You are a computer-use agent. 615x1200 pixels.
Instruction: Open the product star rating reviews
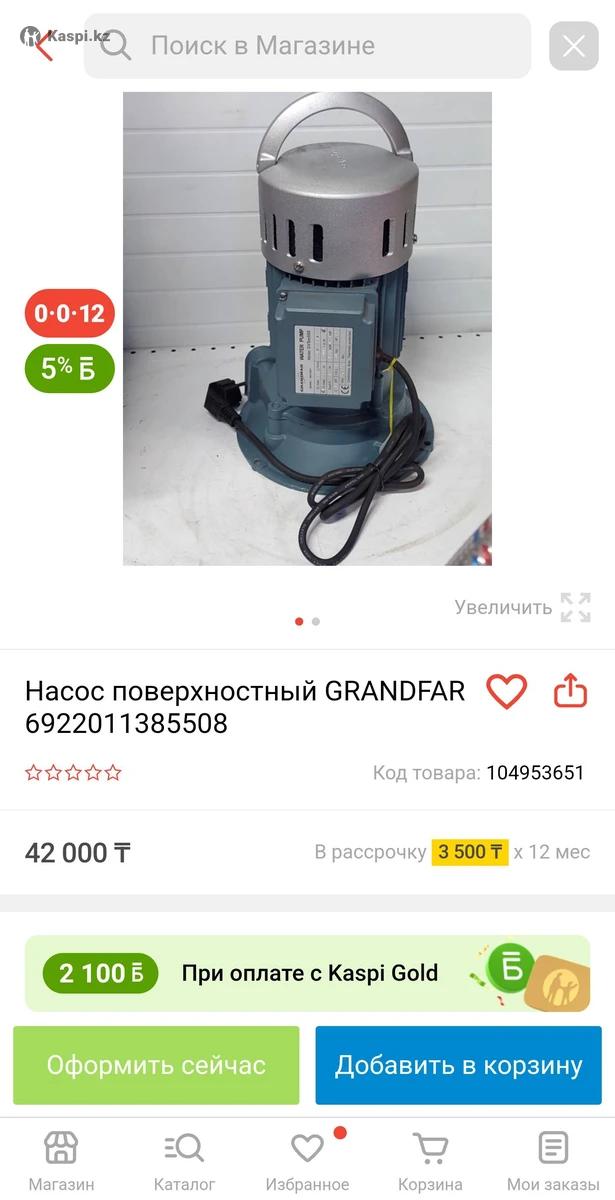pos(73,773)
